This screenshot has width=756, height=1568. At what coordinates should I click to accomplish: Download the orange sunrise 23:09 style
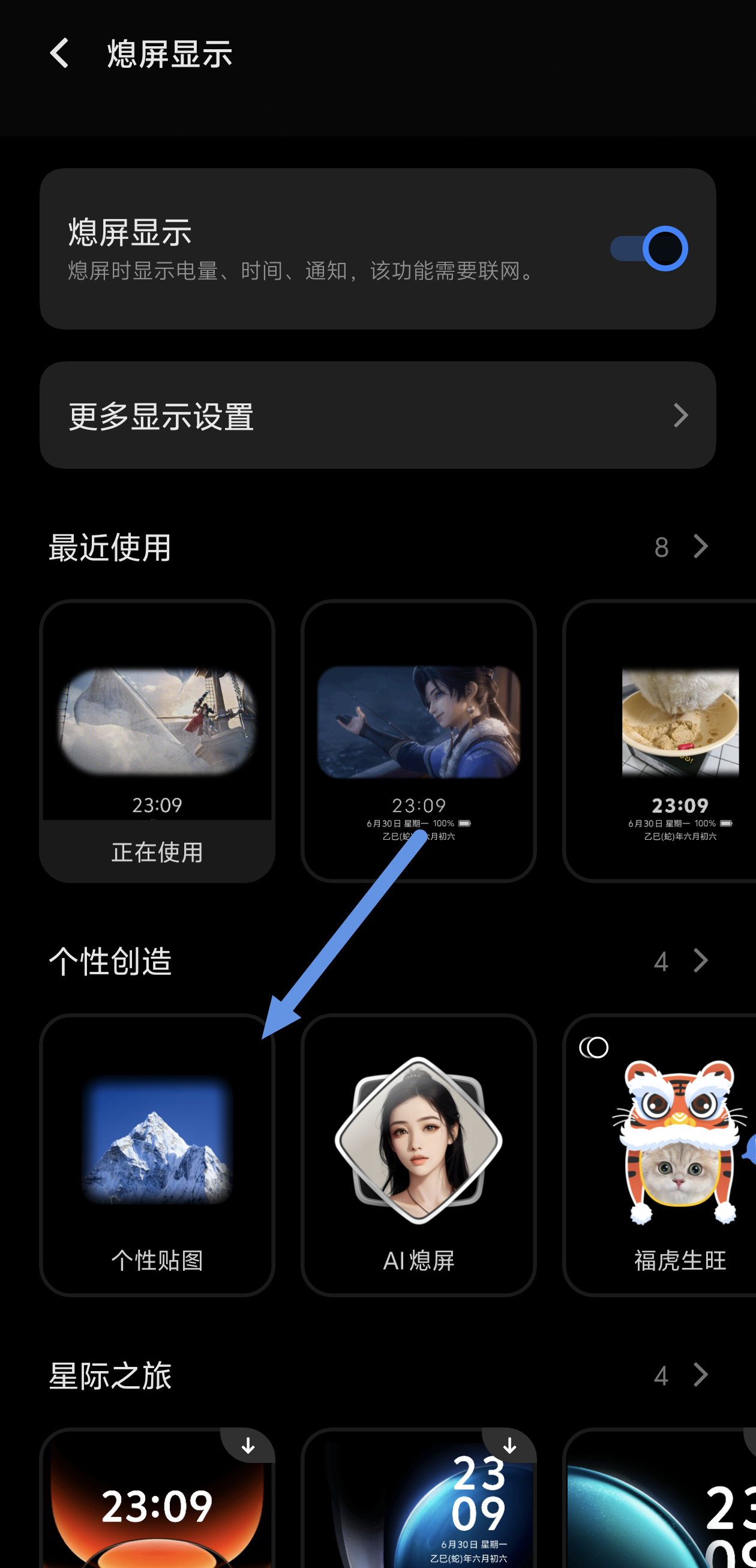(248, 1446)
